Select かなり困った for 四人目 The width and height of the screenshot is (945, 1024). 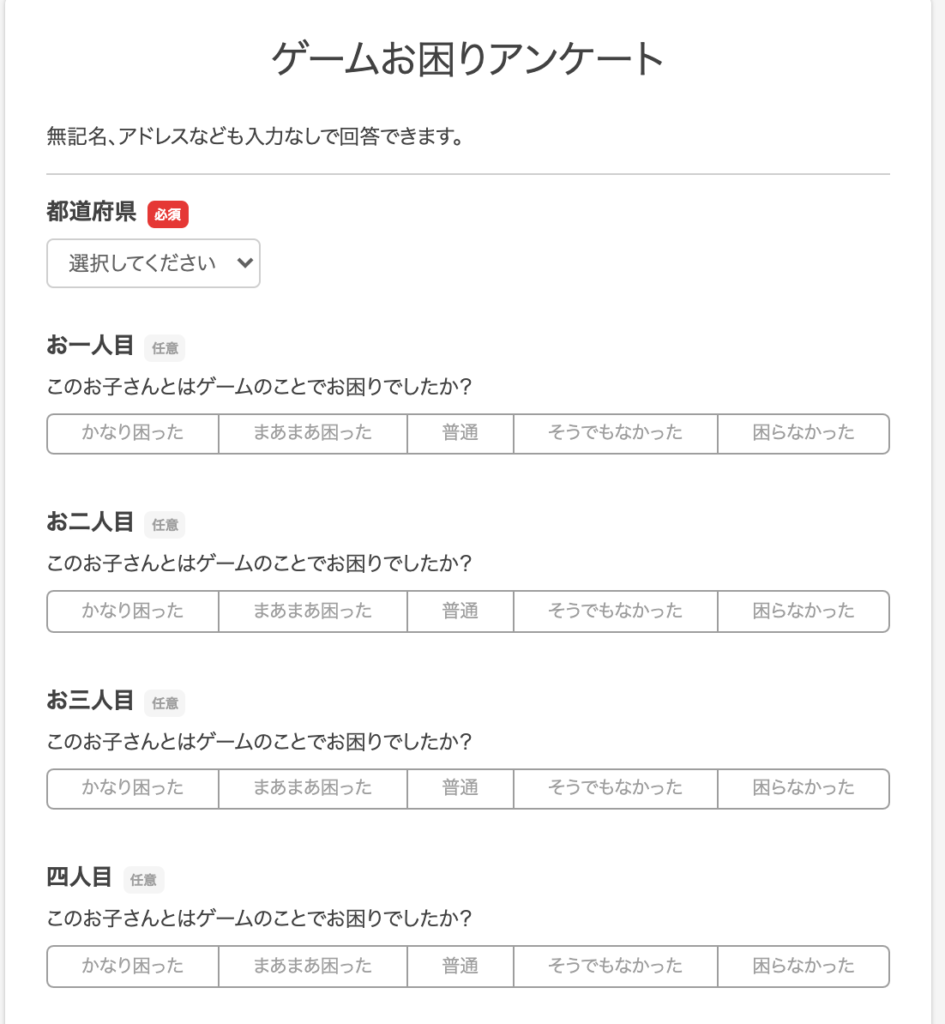click(133, 966)
